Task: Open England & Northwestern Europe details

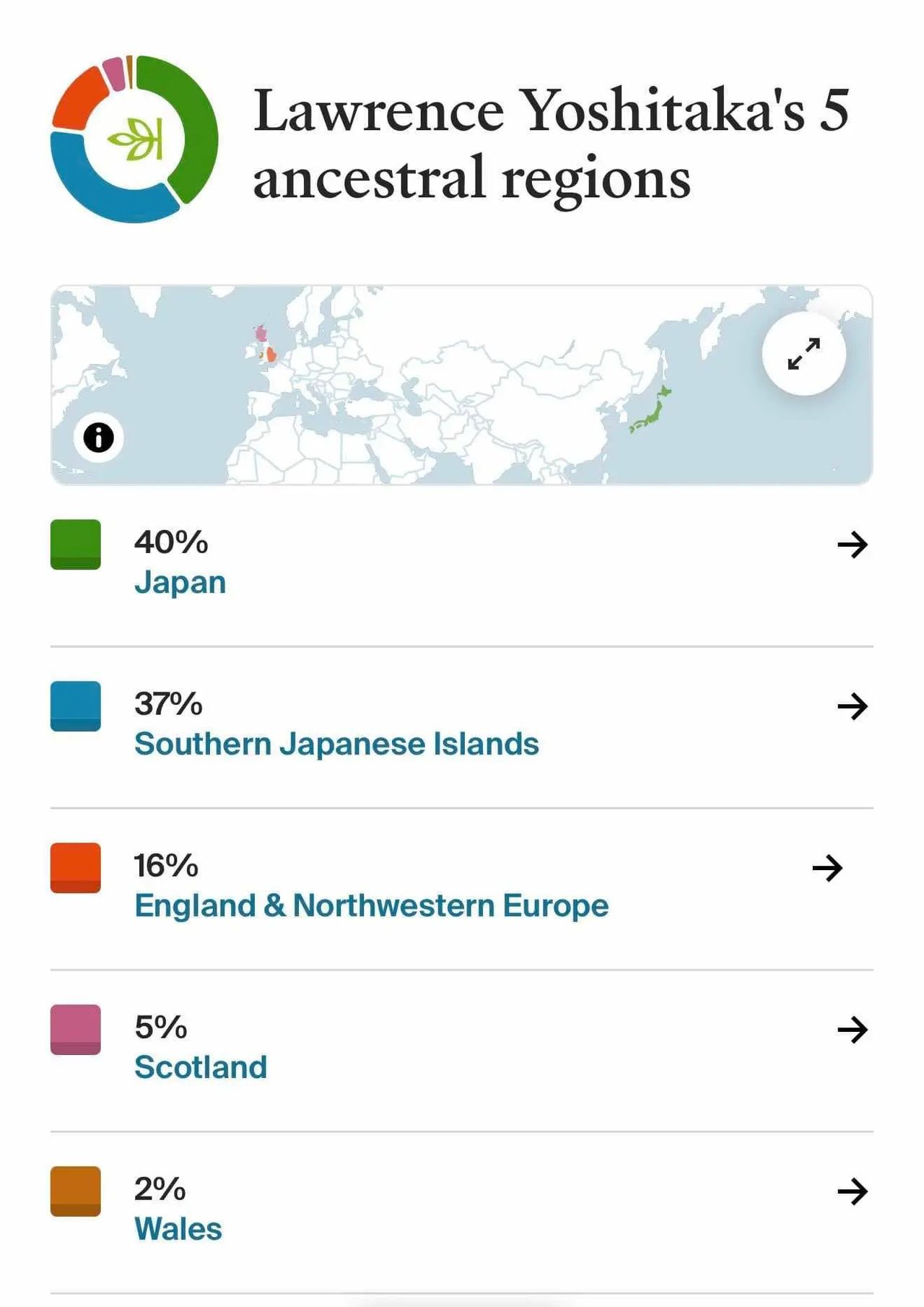Action: tap(827, 868)
